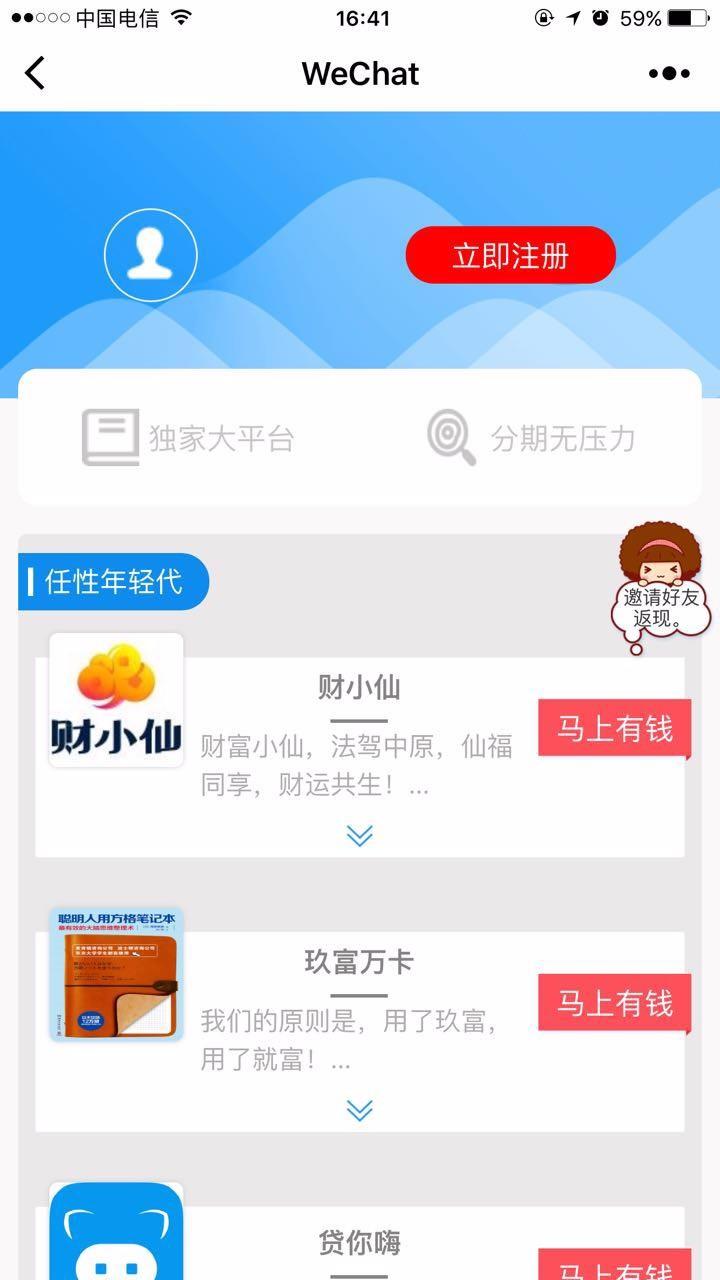Viewport: 720px width, 1280px height.
Task: Expand the 财小仙 description chevron
Action: point(360,836)
